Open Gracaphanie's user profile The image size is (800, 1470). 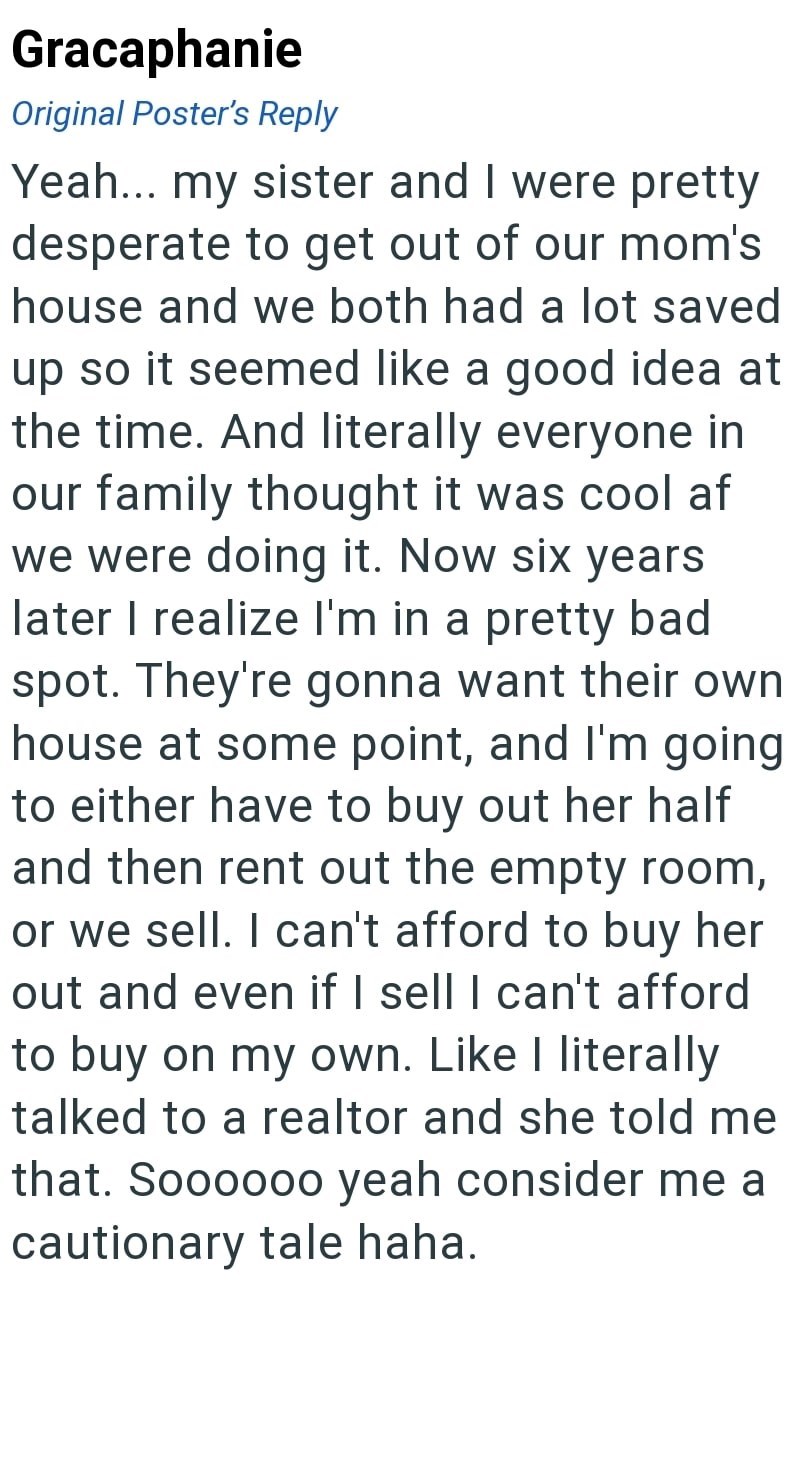(x=156, y=48)
